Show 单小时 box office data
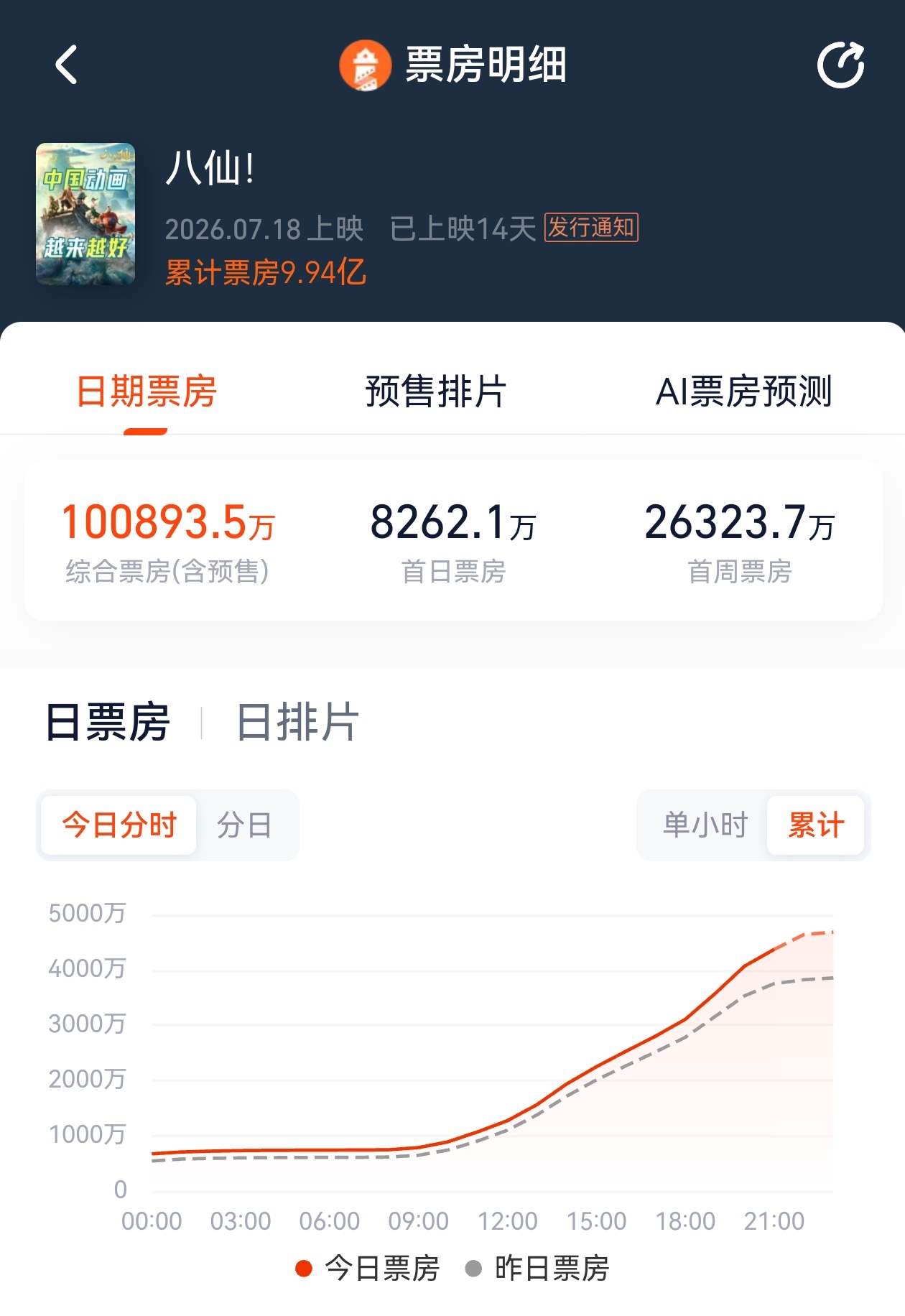 click(x=705, y=825)
